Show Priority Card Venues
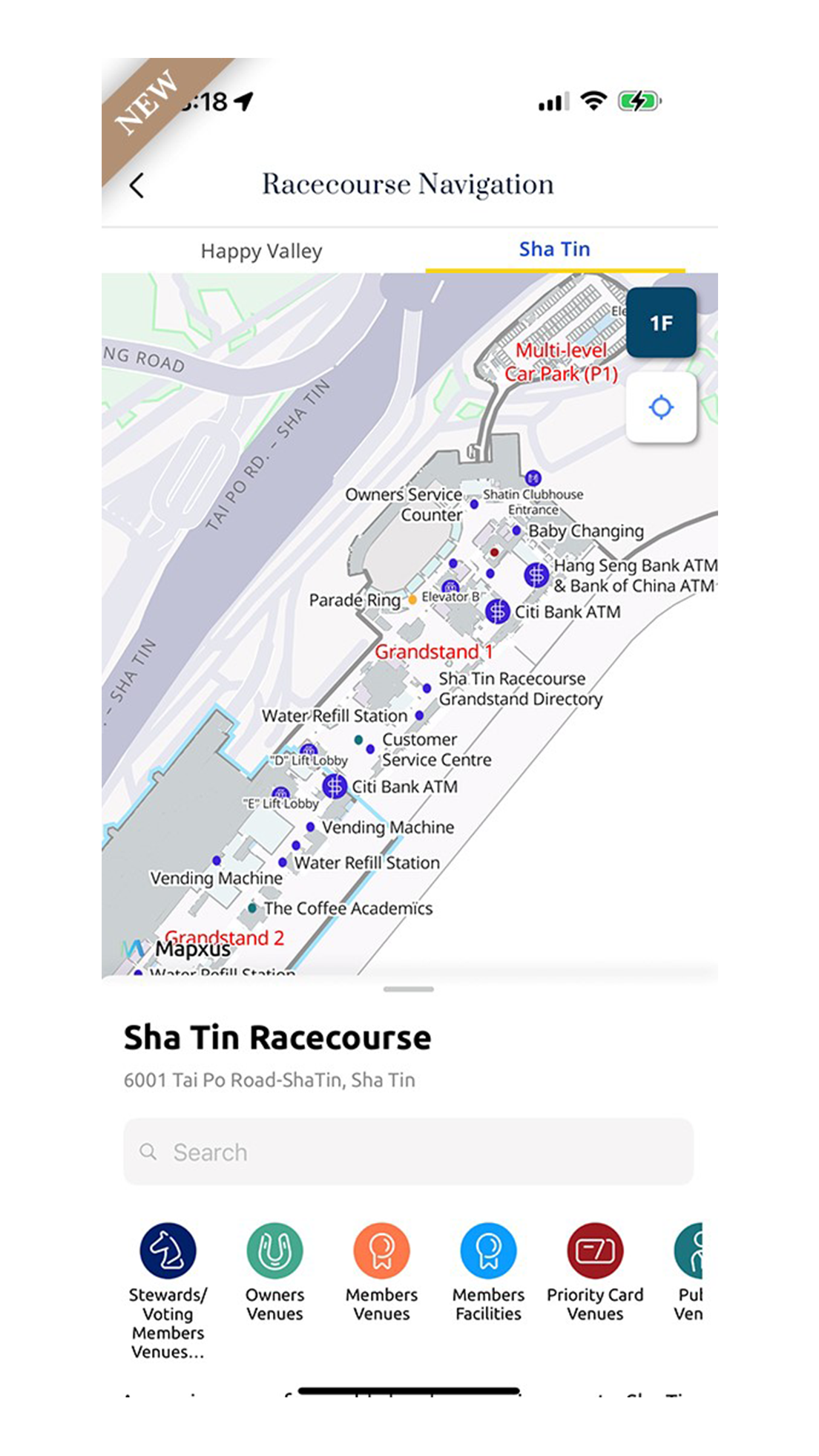The image size is (819, 1456). click(x=595, y=1250)
